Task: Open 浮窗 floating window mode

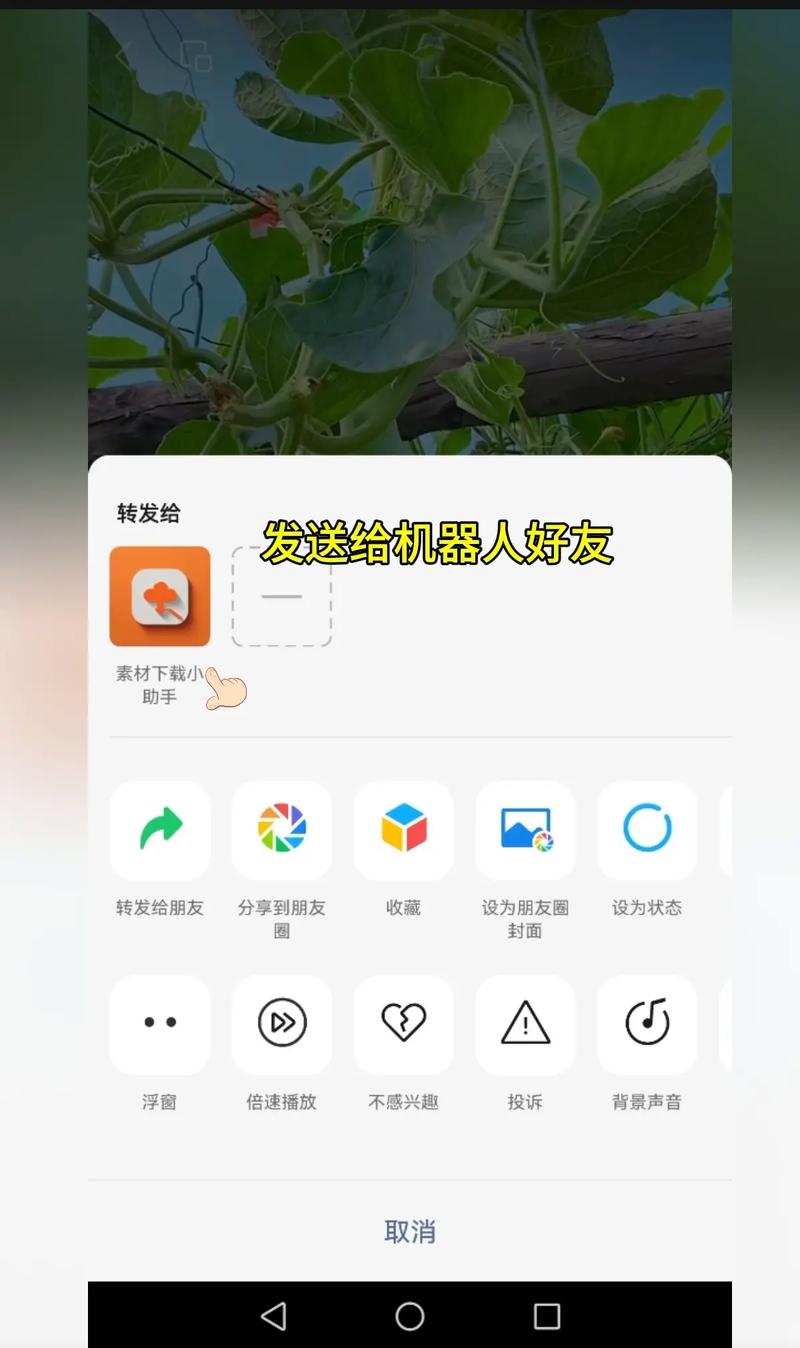Action: (x=160, y=1024)
